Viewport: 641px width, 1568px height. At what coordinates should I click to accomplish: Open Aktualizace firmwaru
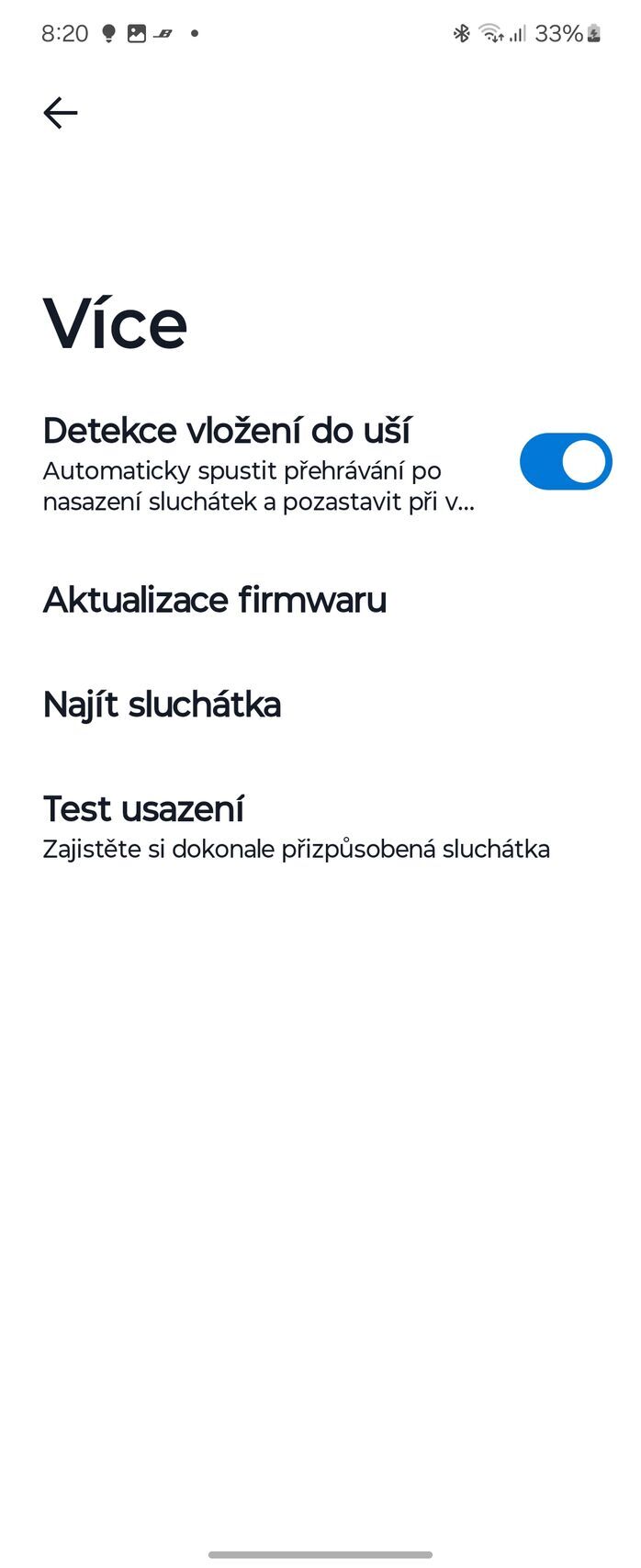coord(215,600)
